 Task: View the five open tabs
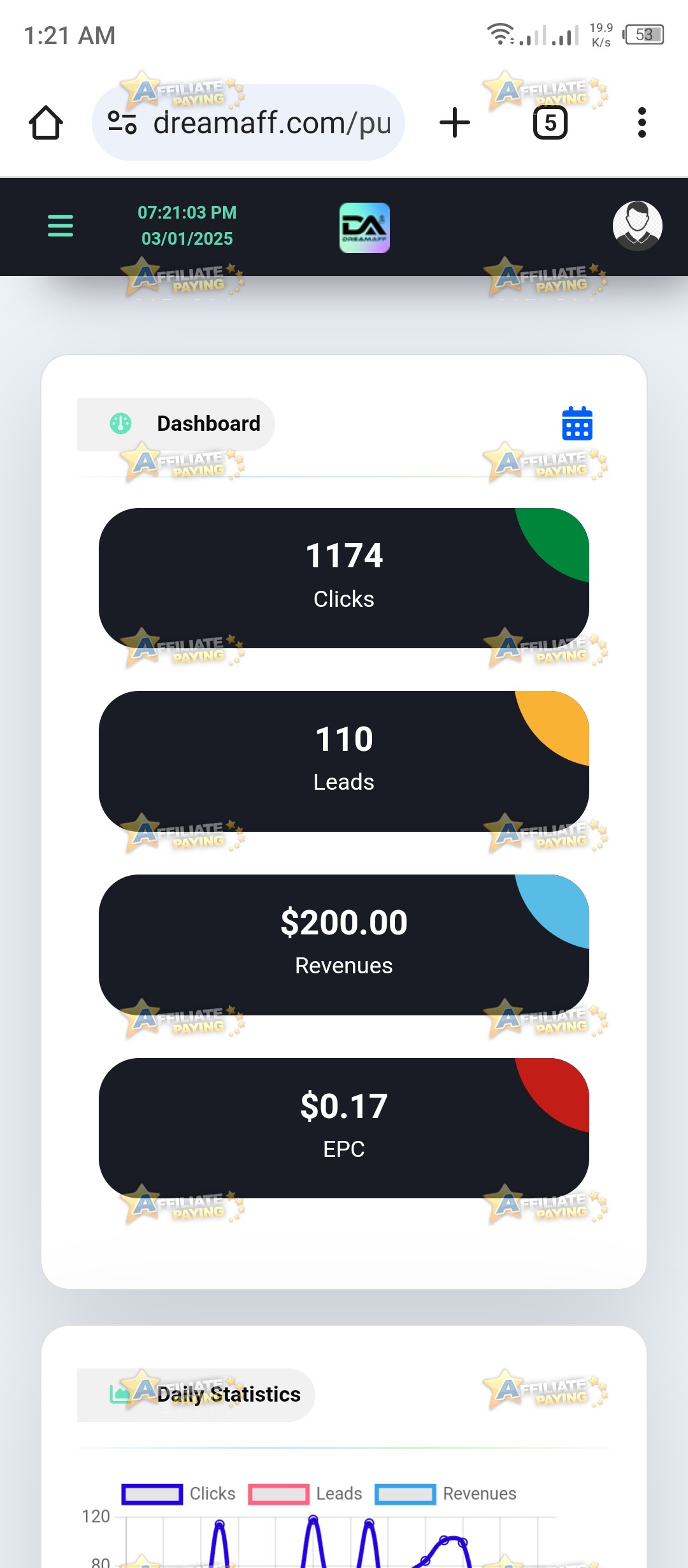[550, 122]
